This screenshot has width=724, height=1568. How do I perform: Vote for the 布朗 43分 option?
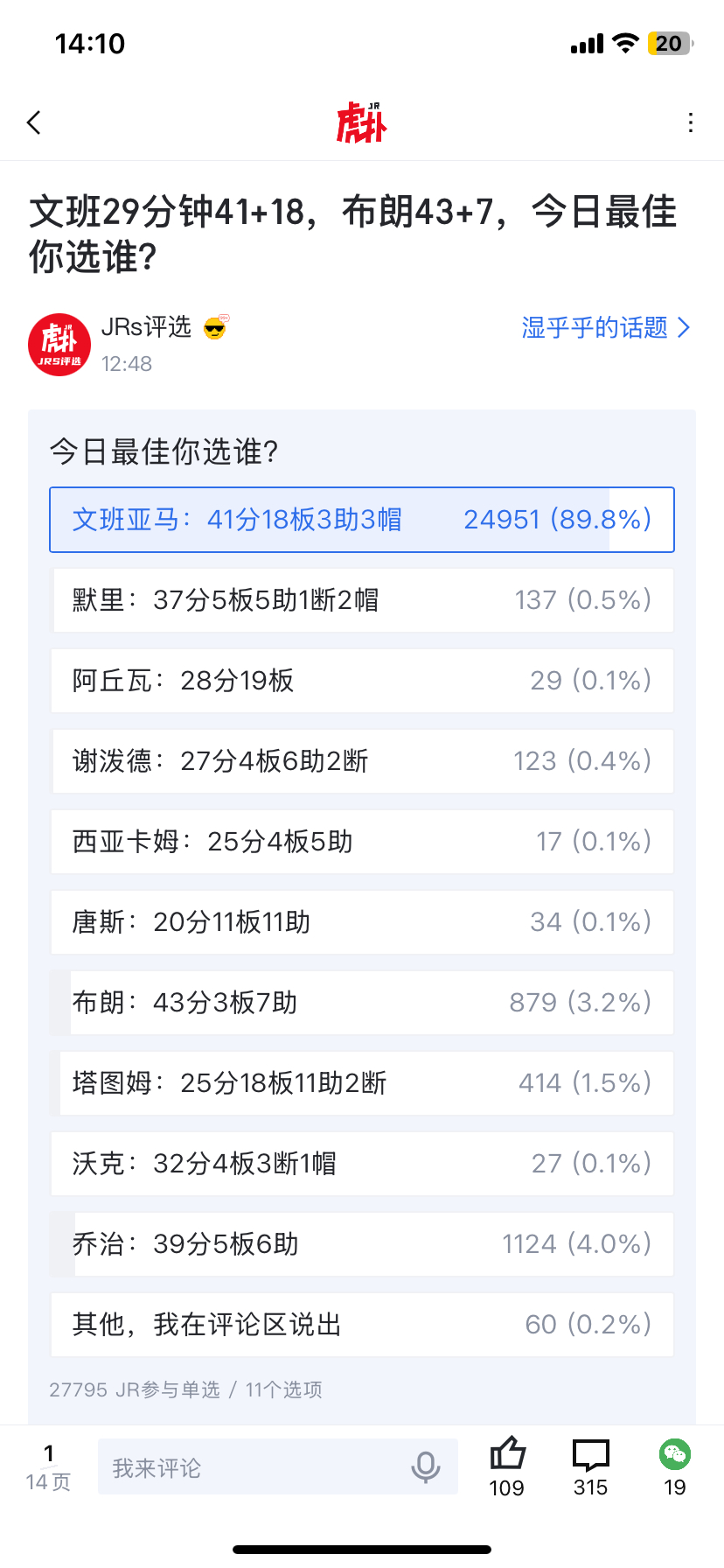362,1002
